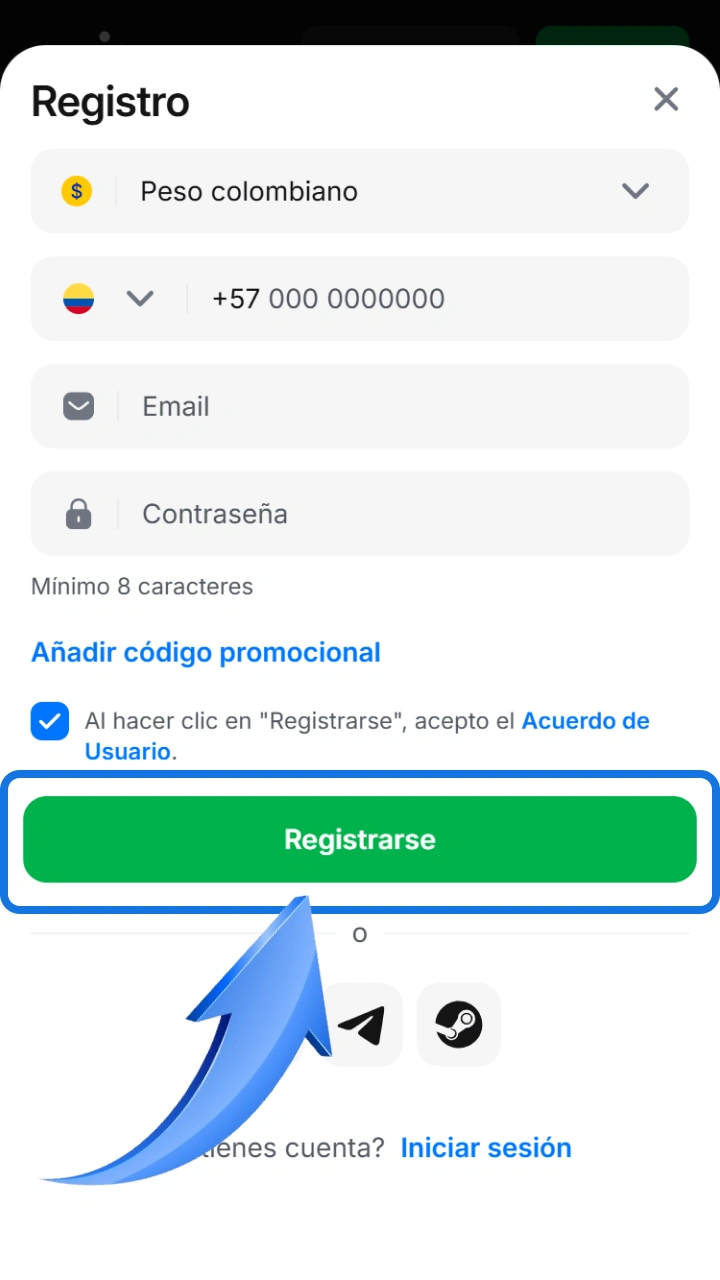Image resolution: width=720 pixels, height=1280 pixels.
Task: Tap the green Registrarse button
Action: [360, 839]
